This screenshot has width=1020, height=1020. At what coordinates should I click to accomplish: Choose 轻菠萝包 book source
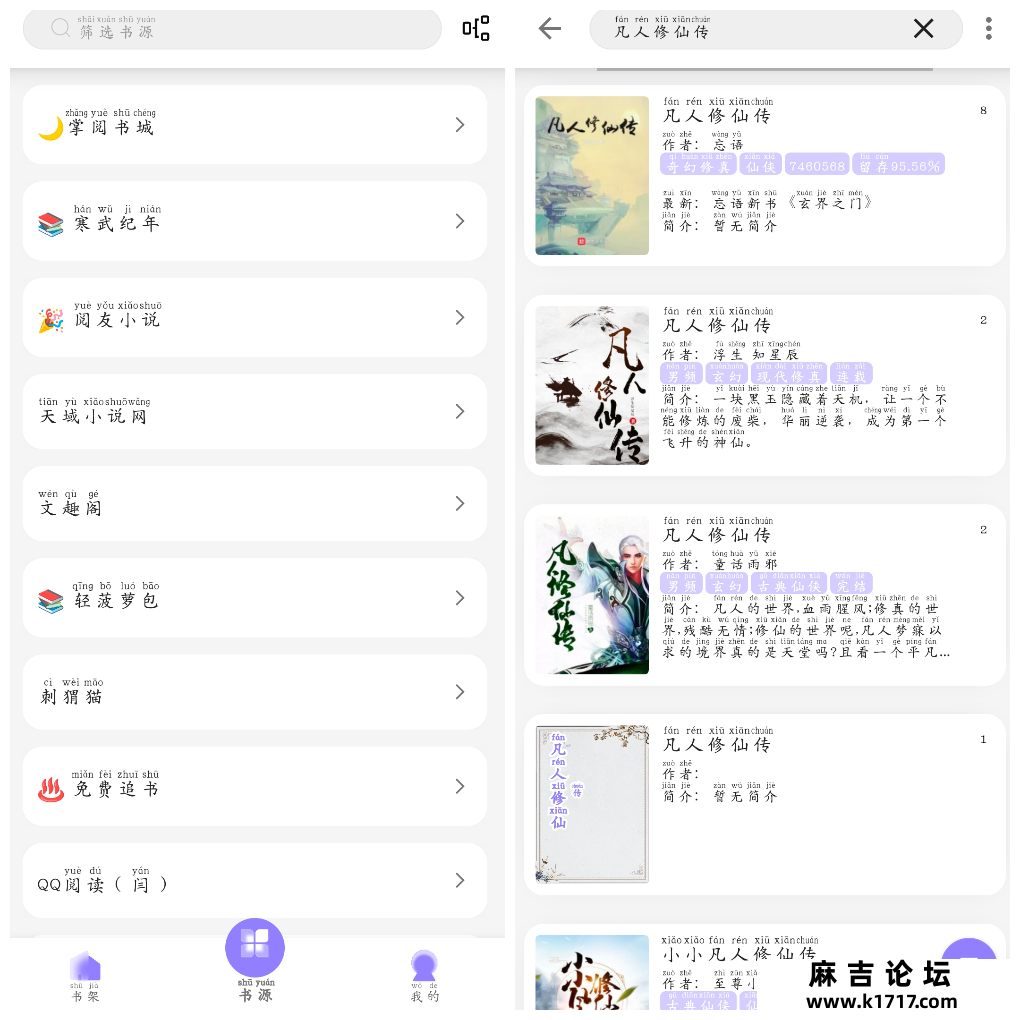[x=254, y=598]
